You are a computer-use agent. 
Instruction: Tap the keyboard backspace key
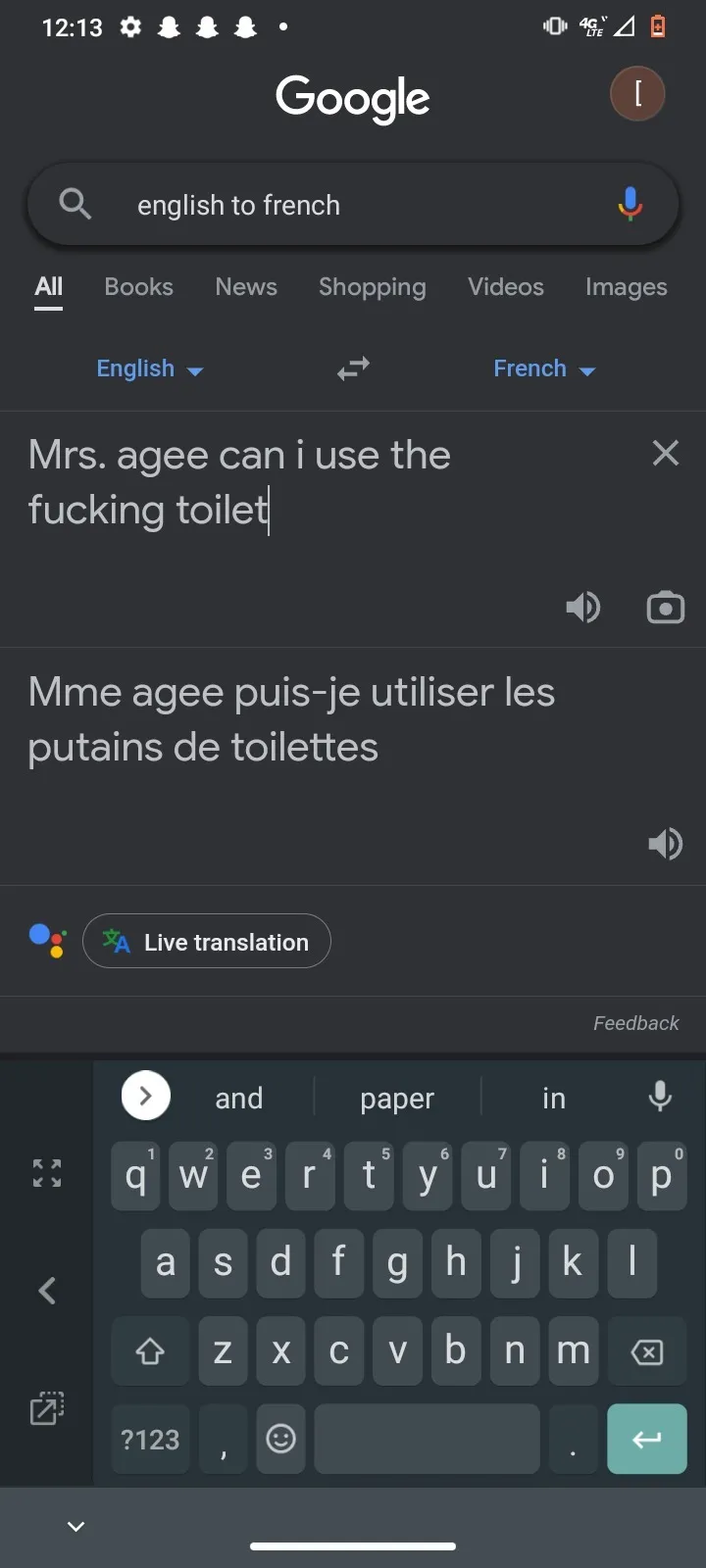click(647, 1351)
